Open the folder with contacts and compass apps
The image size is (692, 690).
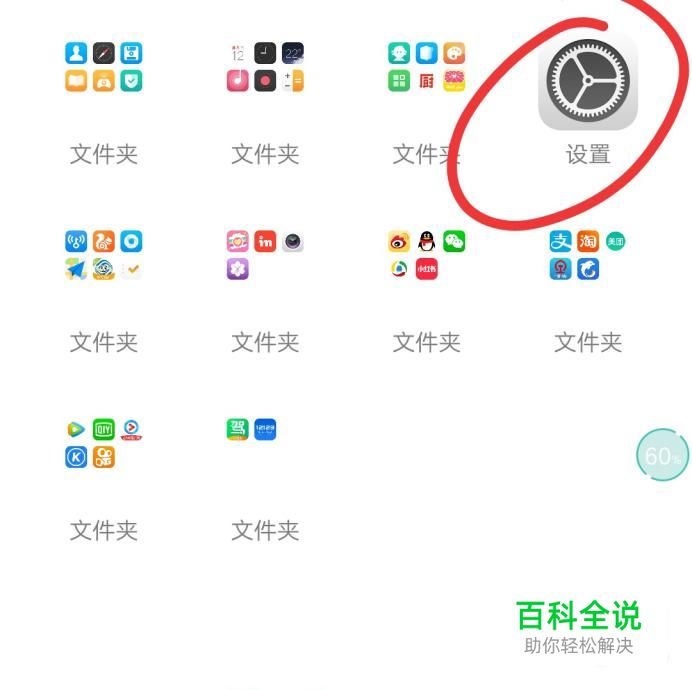point(104,67)
